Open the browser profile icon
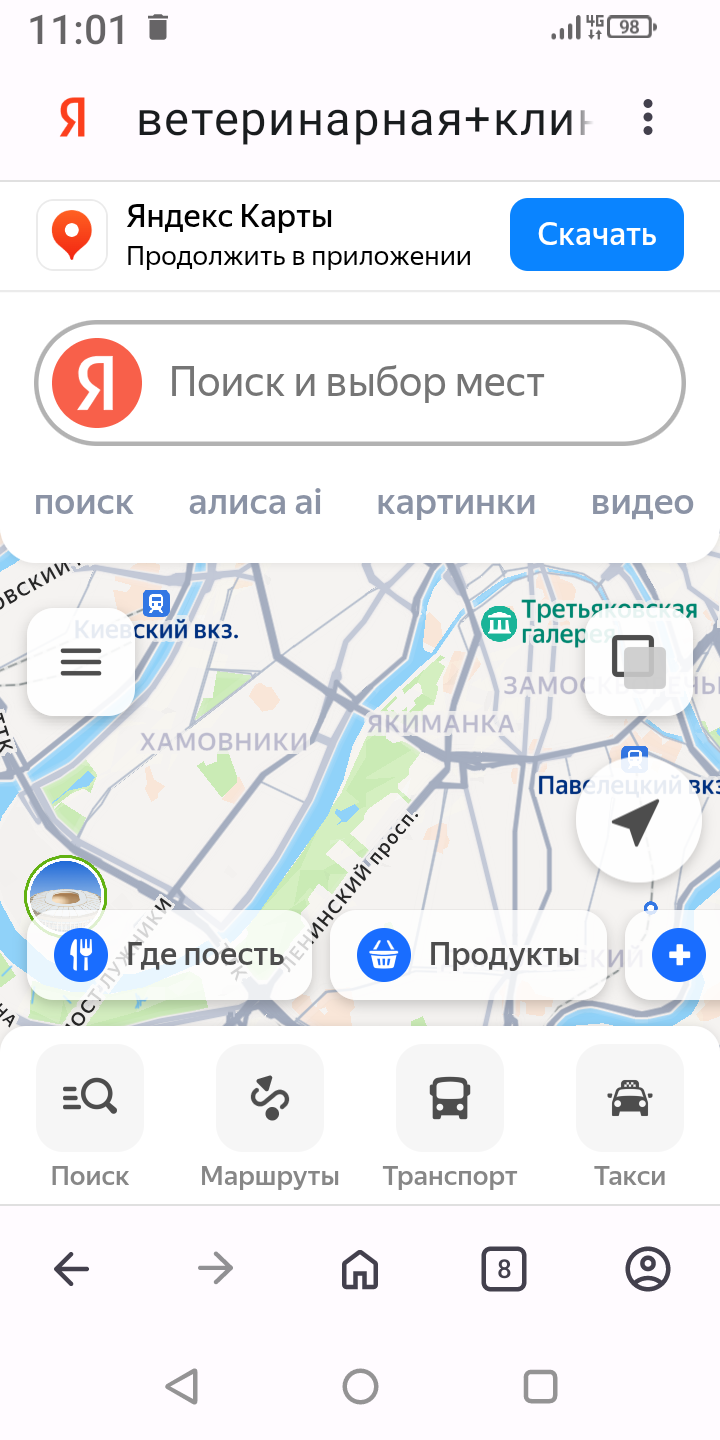 point(648,1270)
